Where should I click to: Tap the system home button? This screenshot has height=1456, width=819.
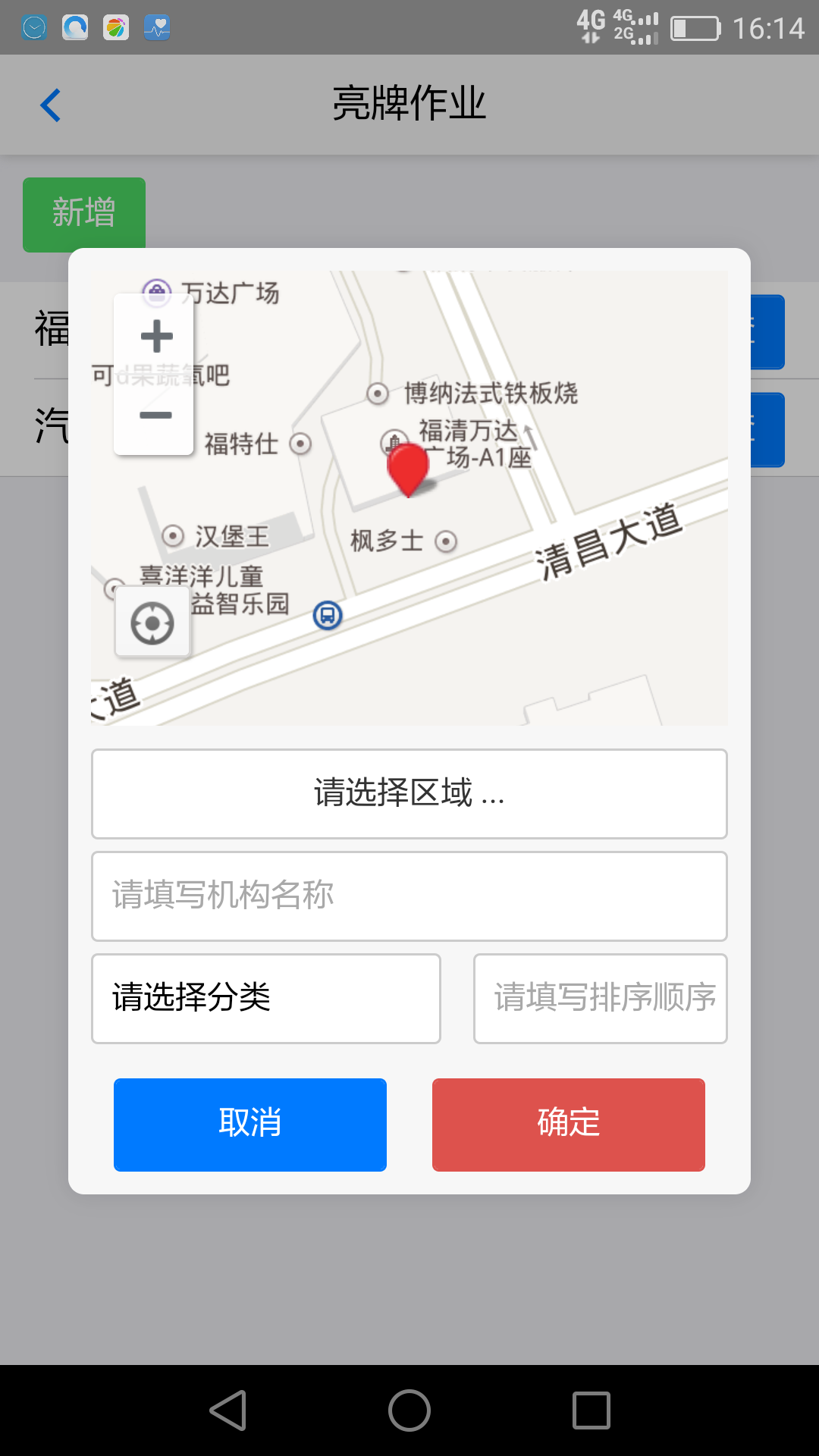[409, 1410]
